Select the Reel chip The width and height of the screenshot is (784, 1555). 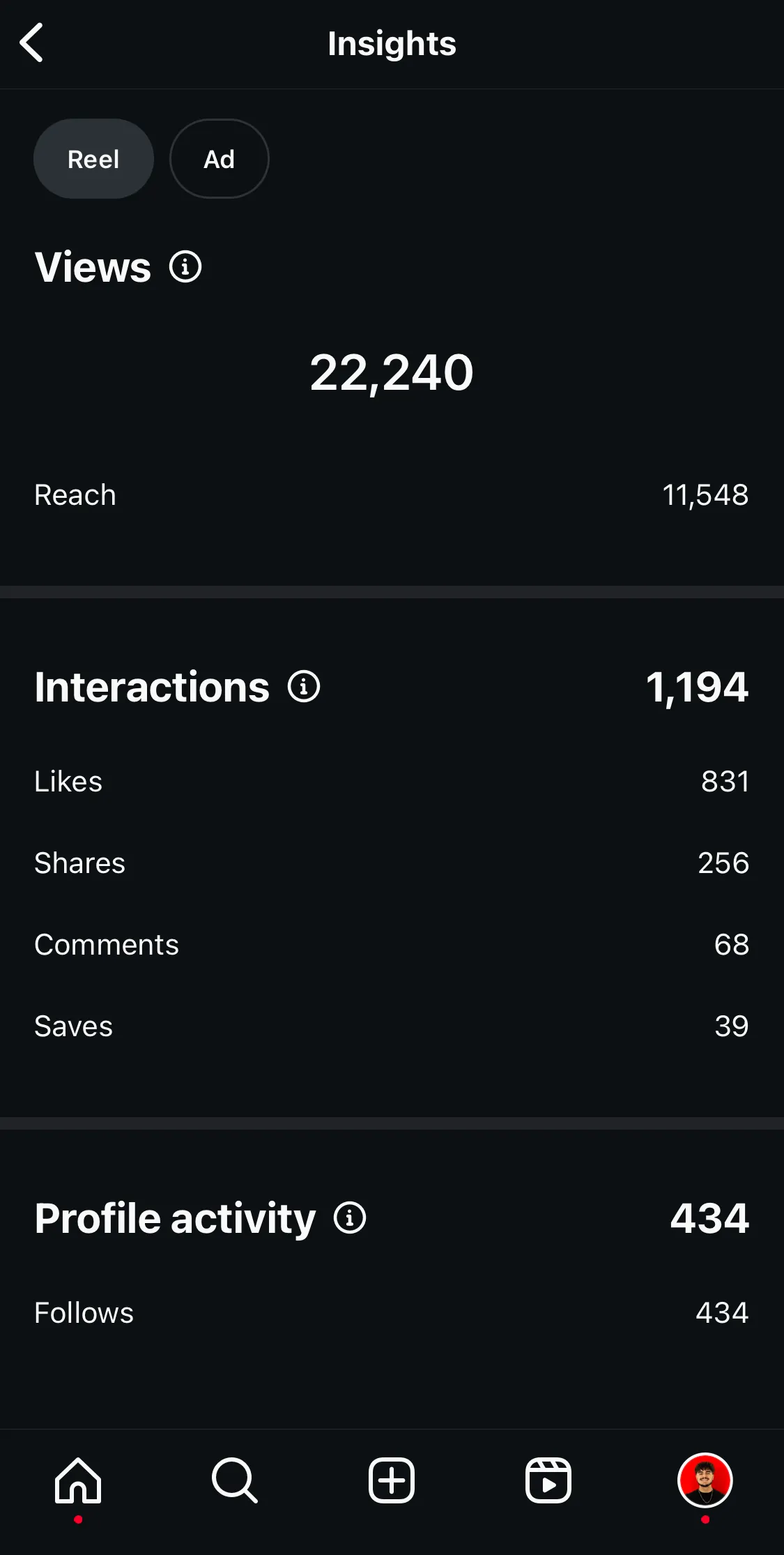point(93,159)
